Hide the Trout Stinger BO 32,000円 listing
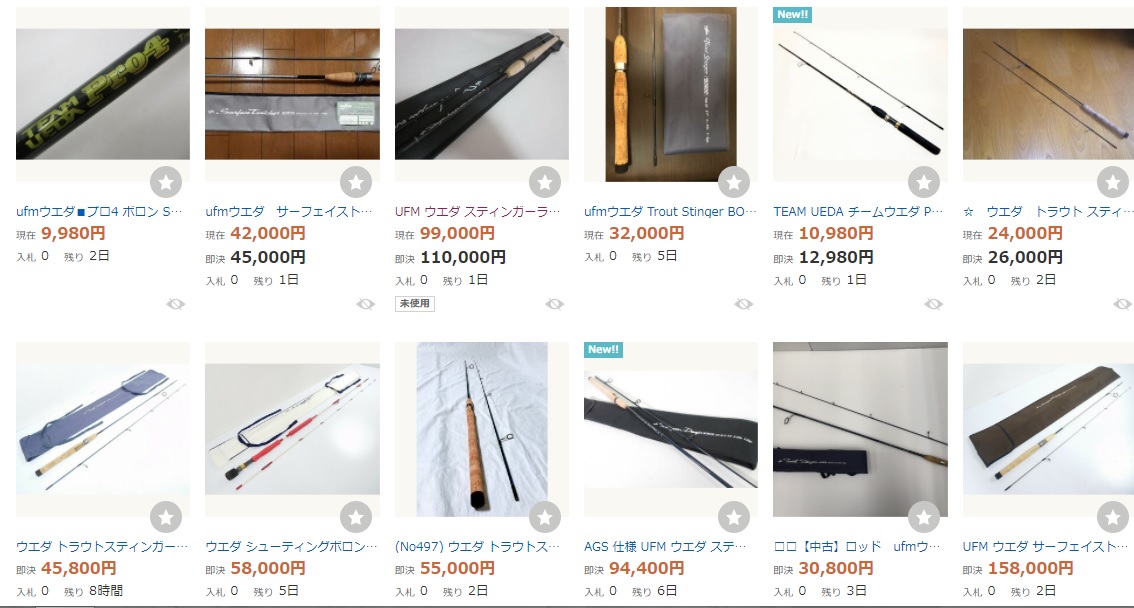 tap(743, 304)
